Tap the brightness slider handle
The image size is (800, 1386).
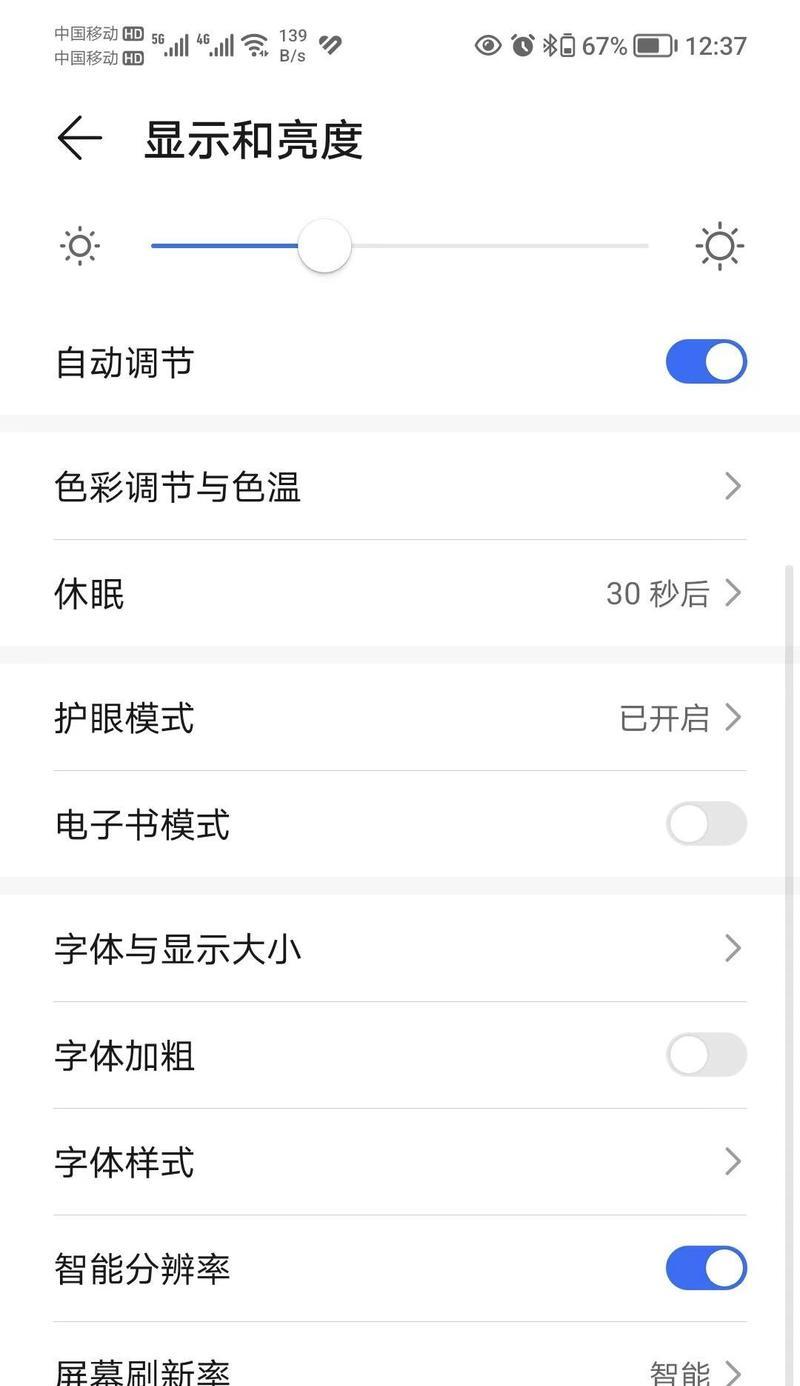pyautogui.click(x=324, y=246)
